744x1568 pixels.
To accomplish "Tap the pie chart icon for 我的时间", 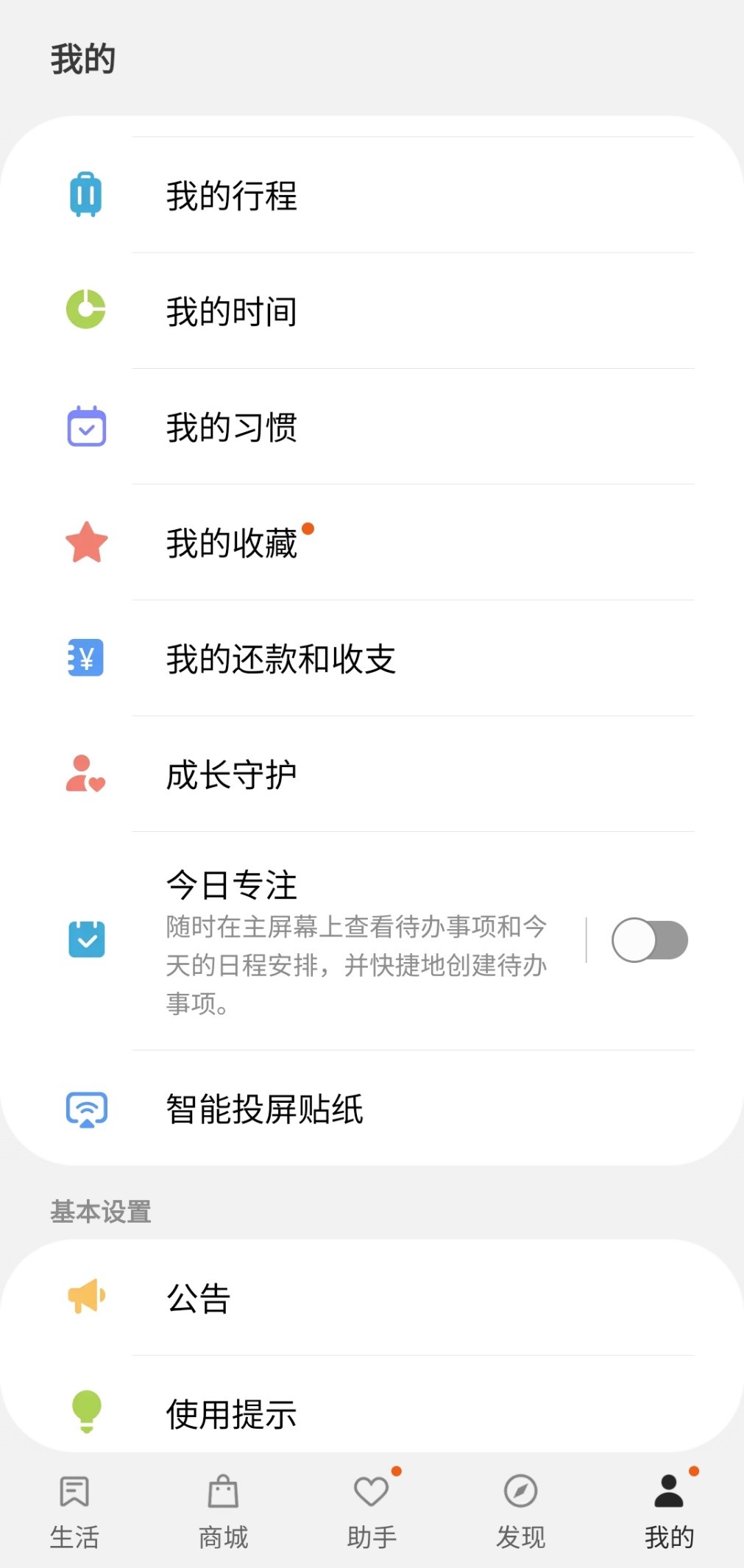I will (x=85, y=309).
